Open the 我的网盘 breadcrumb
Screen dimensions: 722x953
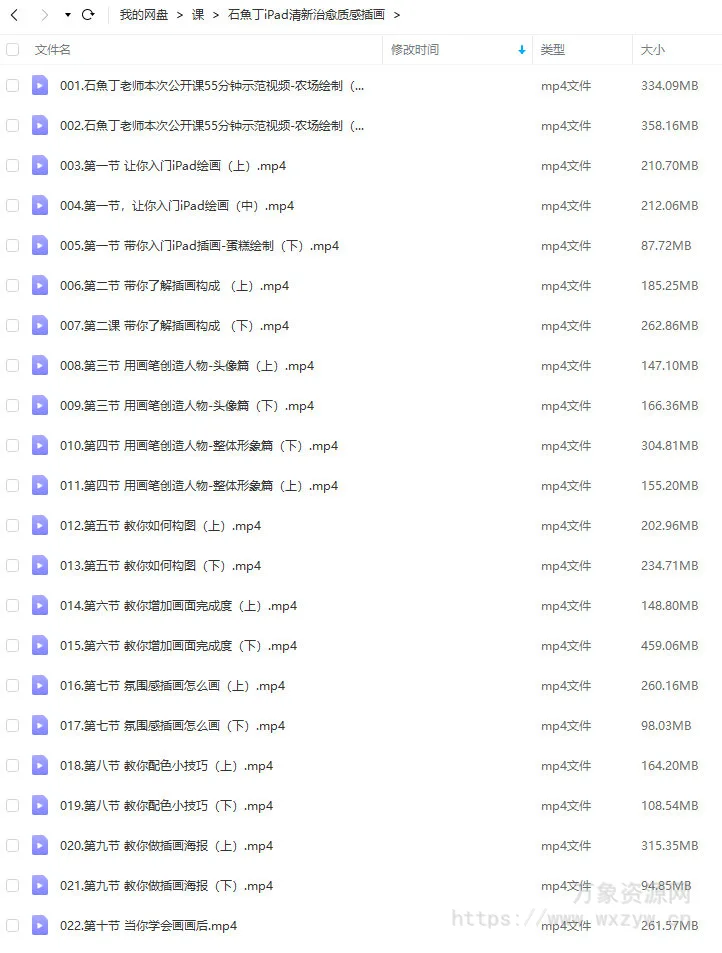click(x=143, y=15)
